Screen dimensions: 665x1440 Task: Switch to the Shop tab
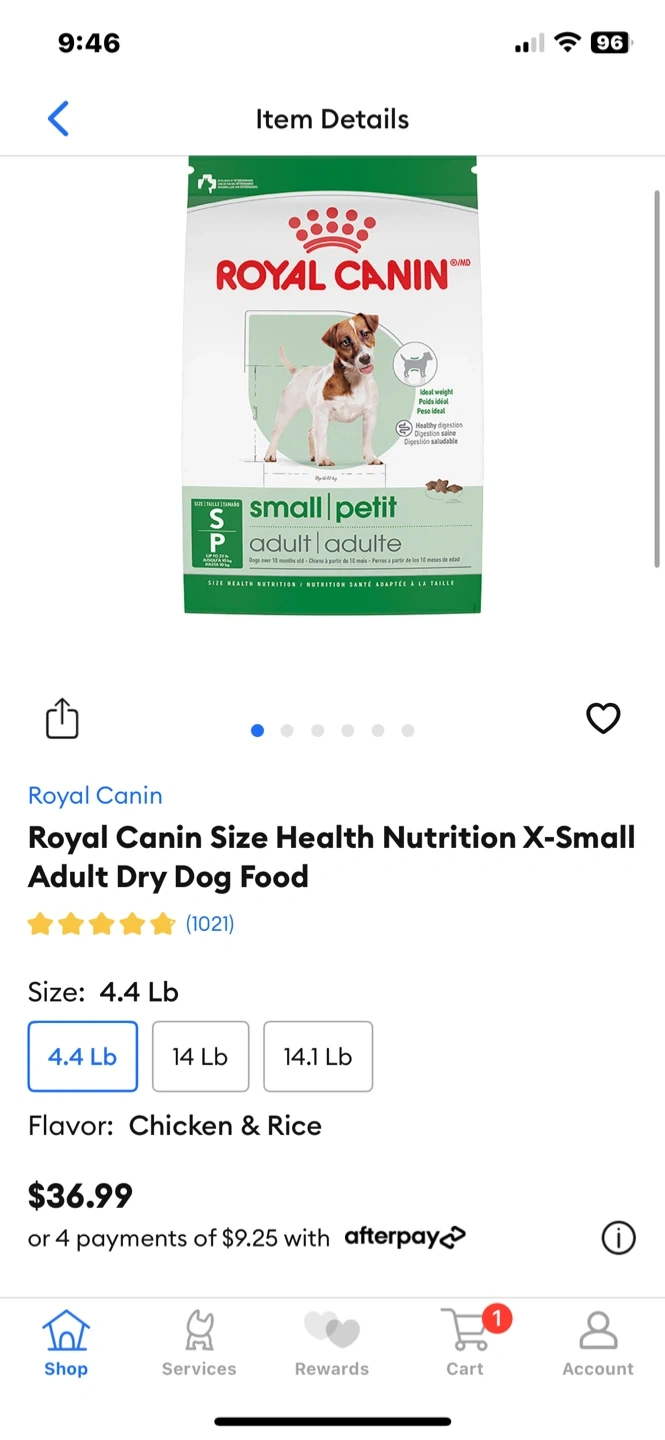pyautogui.click(x=66, y=1343)
